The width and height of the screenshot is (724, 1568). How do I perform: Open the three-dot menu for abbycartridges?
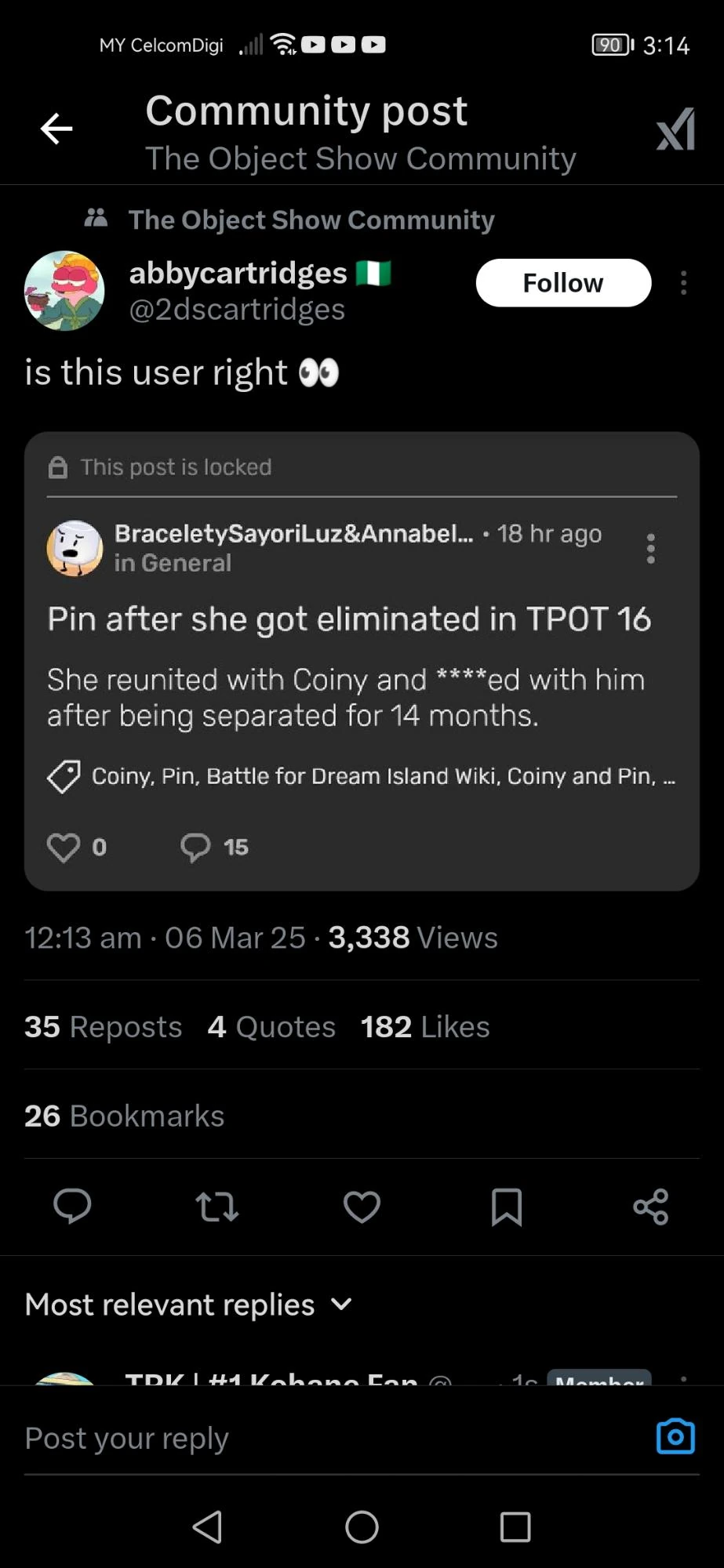[x=683, y=283]
